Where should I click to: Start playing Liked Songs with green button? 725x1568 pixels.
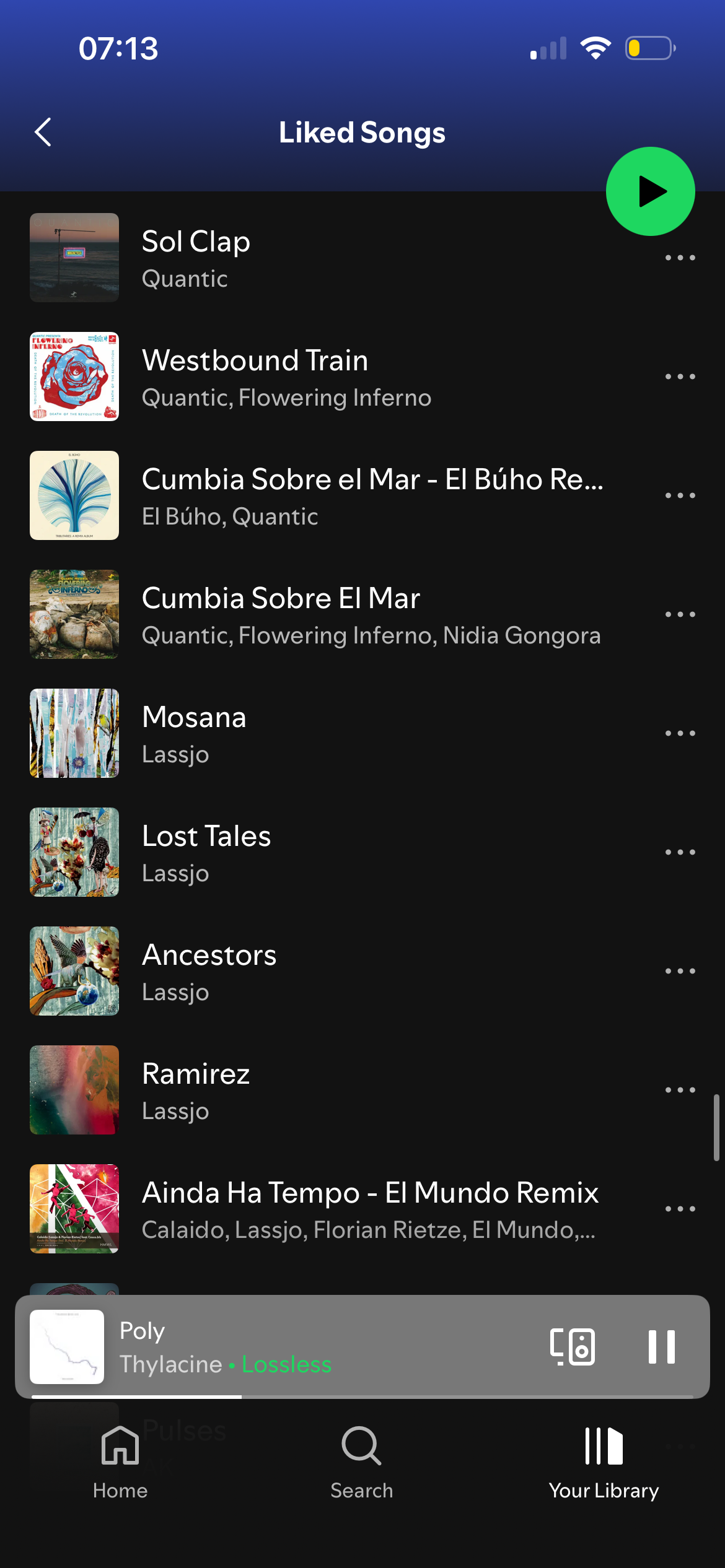(650, 191)
